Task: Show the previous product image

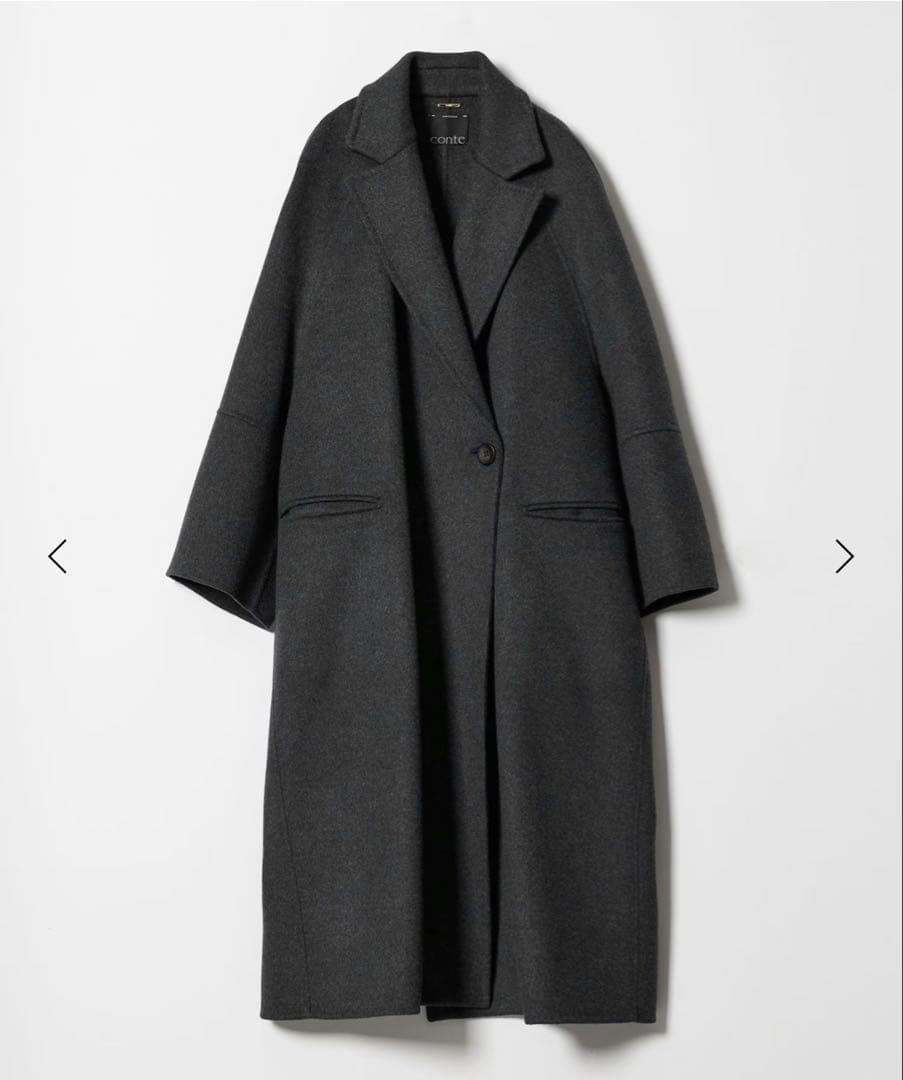Action: pyautogui.click(x=58, y=556)
